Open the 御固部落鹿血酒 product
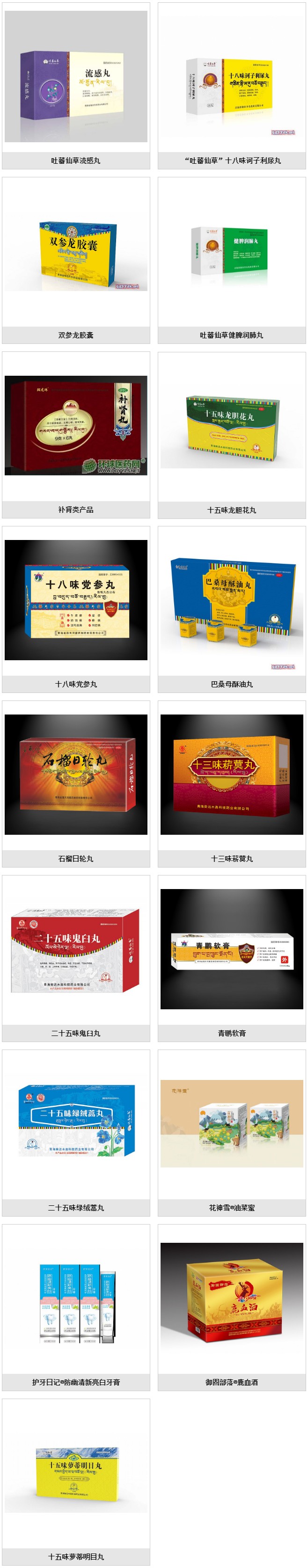This screenshot has width=308, height=1568. pos(231,1298)
